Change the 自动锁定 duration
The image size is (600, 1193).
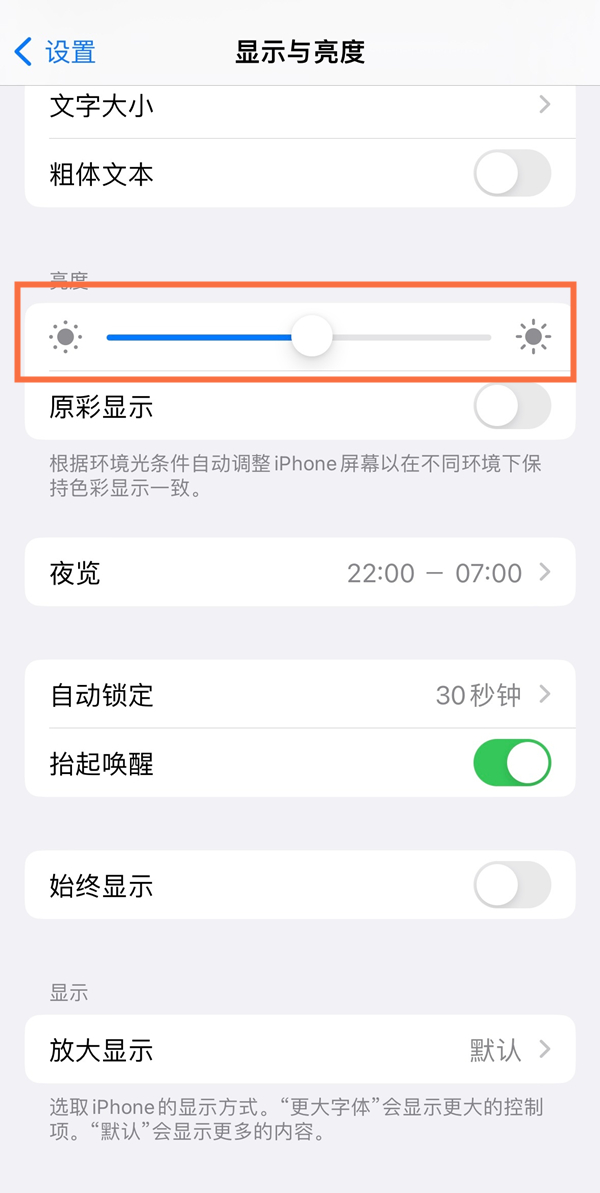coord(300,695)
